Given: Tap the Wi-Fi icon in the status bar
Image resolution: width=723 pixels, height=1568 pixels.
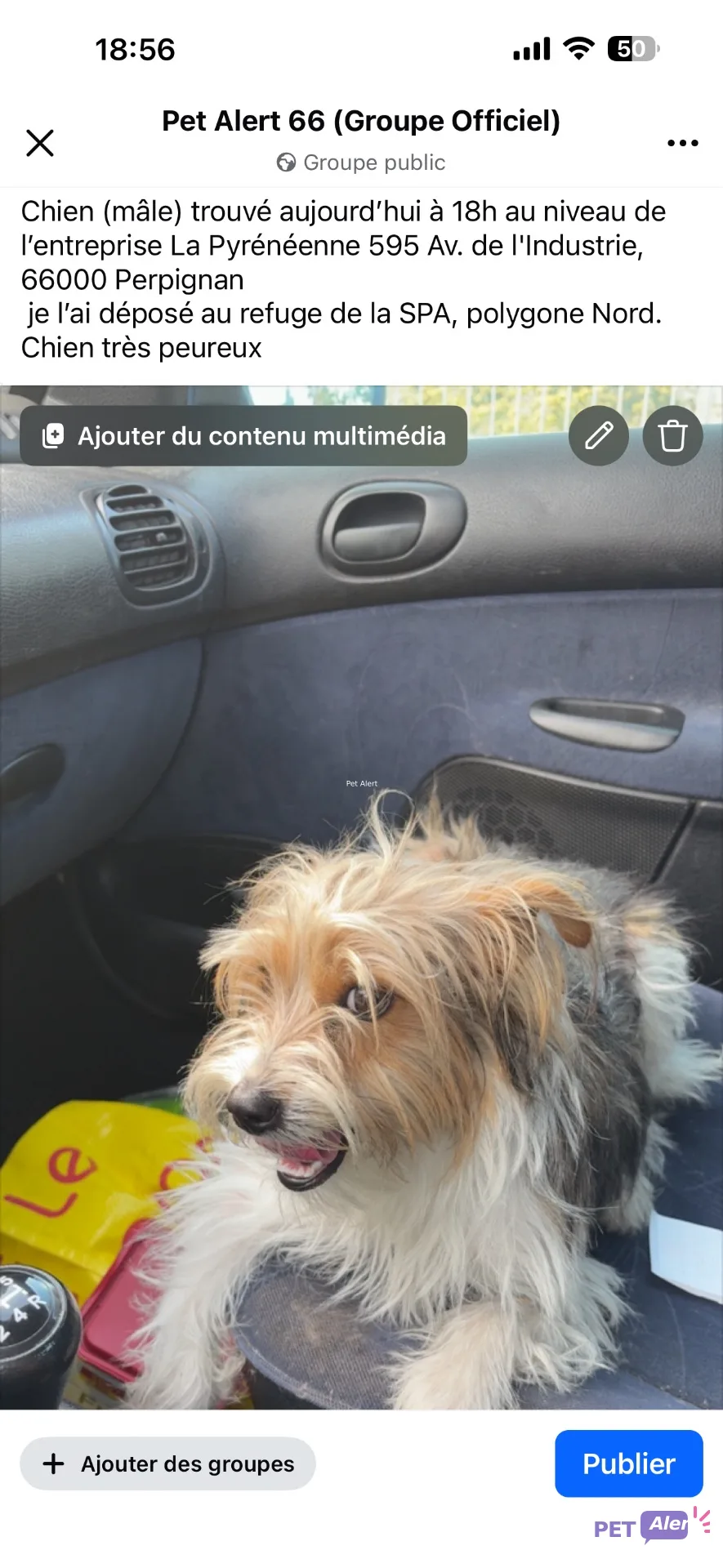Looking at the screenshot, I should (x=577, y=49).
